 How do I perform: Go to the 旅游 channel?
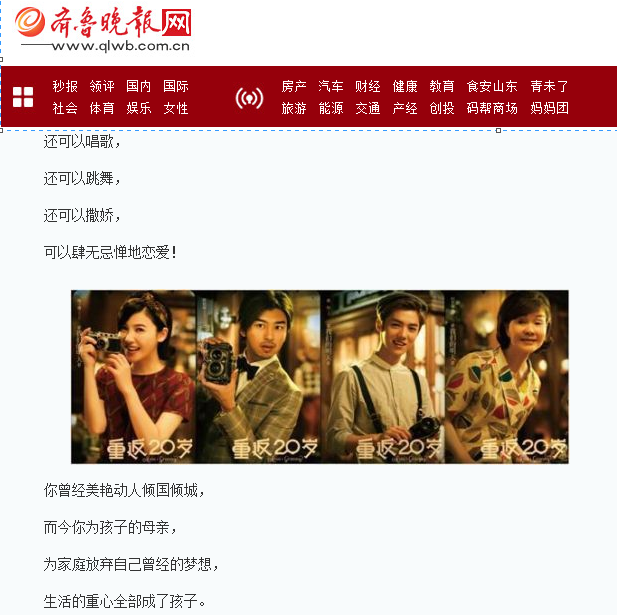point(294,108)
